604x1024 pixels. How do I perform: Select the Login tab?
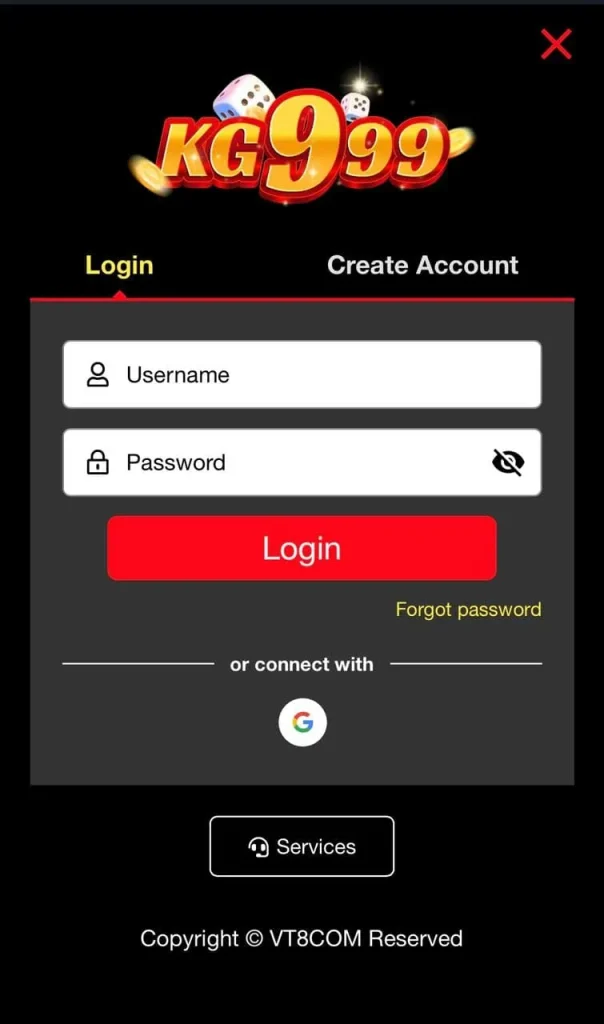point(119,265)
